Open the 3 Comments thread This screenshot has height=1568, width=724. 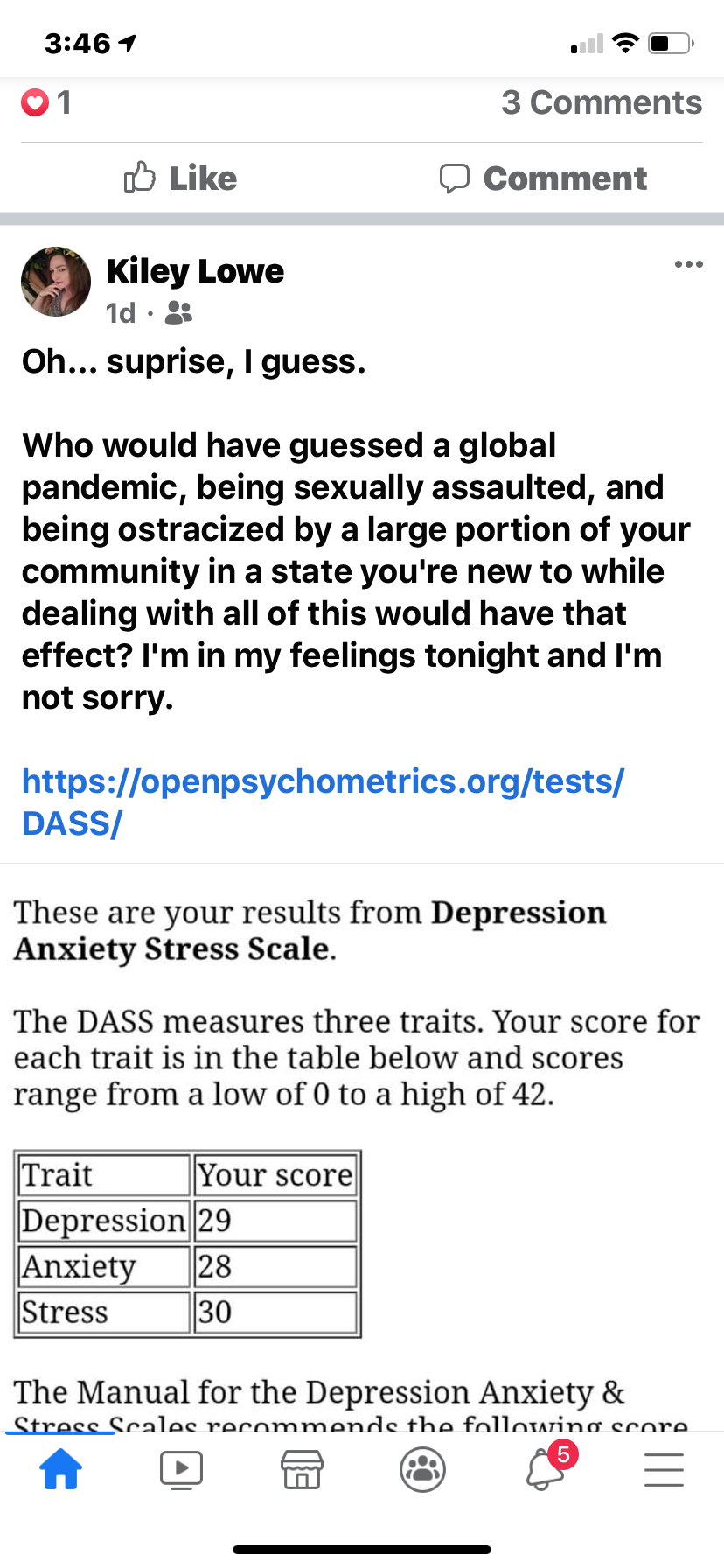(601, 103)
